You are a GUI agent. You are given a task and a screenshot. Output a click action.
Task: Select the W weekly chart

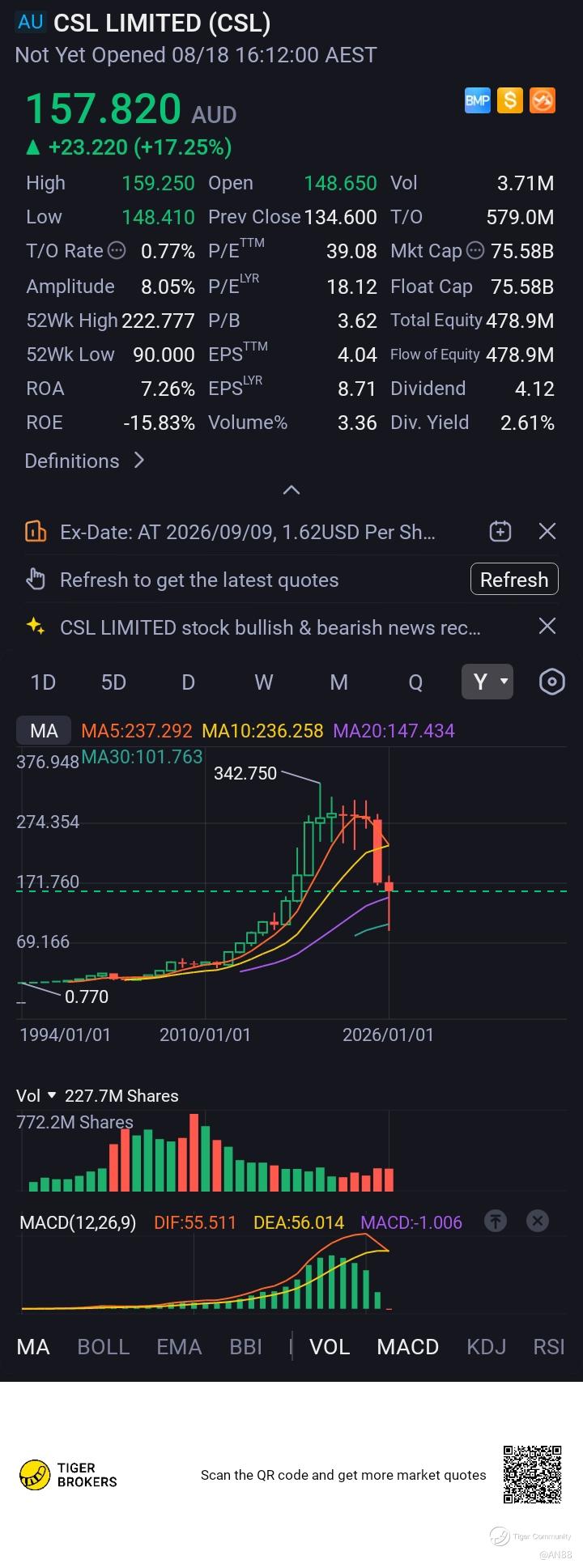point(264,682)
